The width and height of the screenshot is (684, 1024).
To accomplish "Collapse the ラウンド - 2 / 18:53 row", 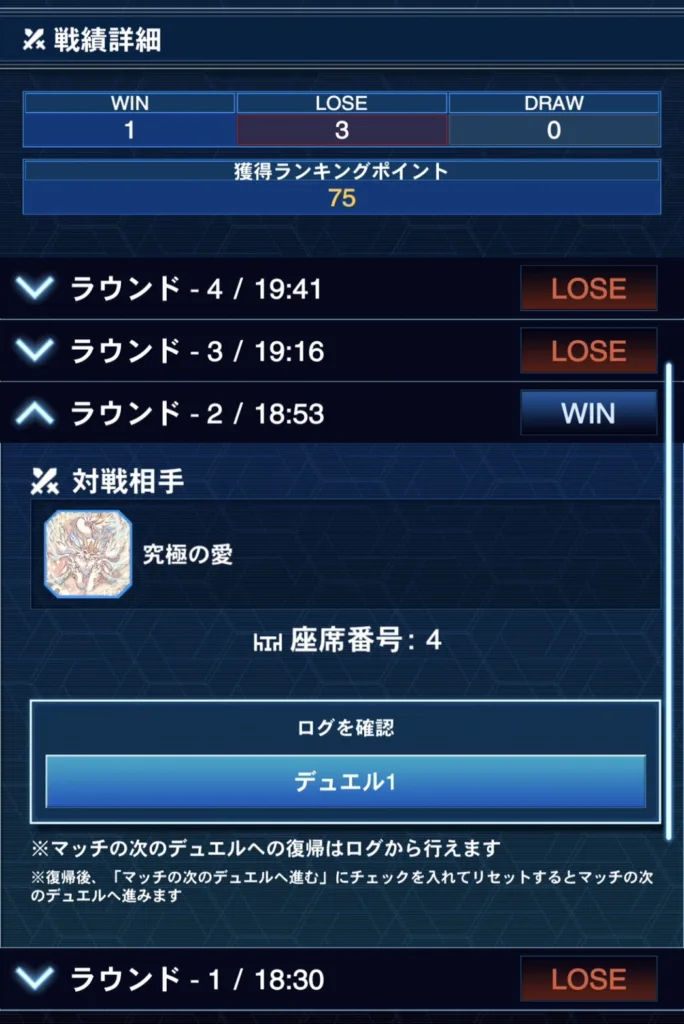I will 36,413.
